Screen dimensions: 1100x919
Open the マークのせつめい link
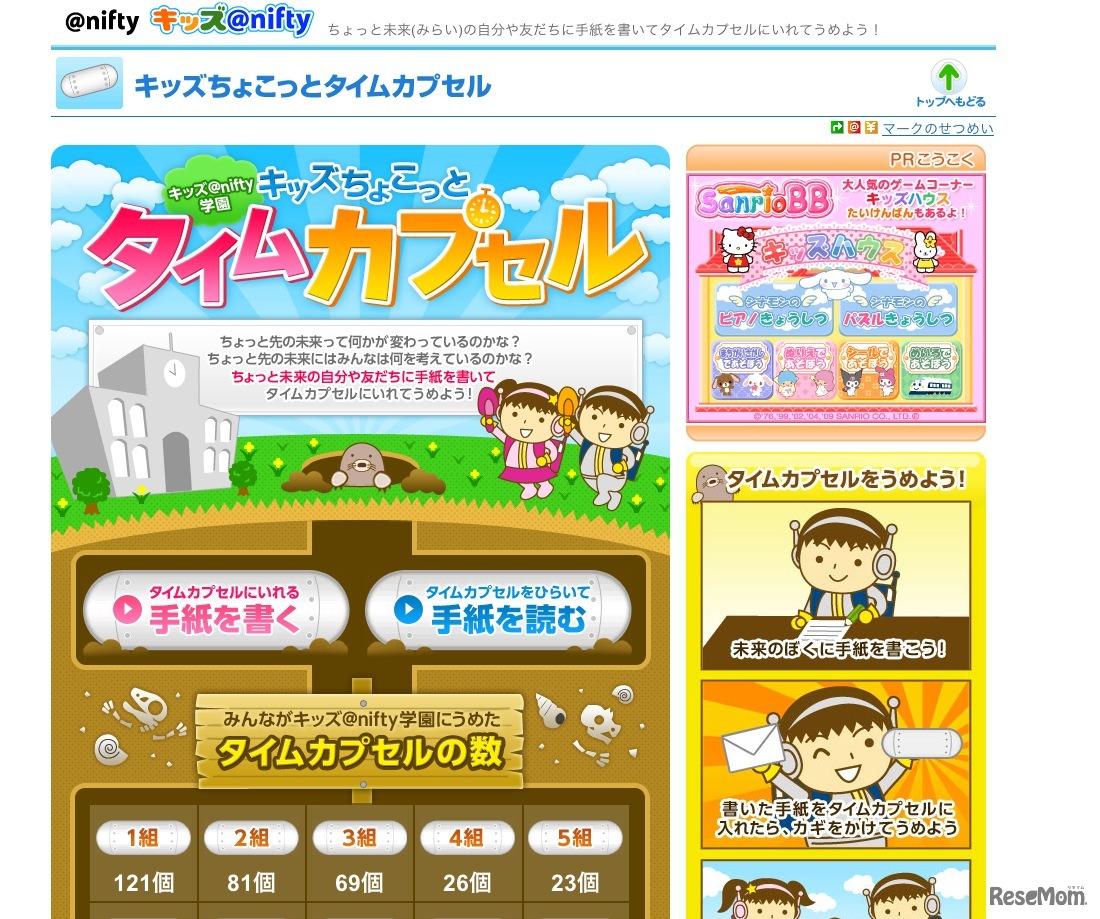coord(937,128)
